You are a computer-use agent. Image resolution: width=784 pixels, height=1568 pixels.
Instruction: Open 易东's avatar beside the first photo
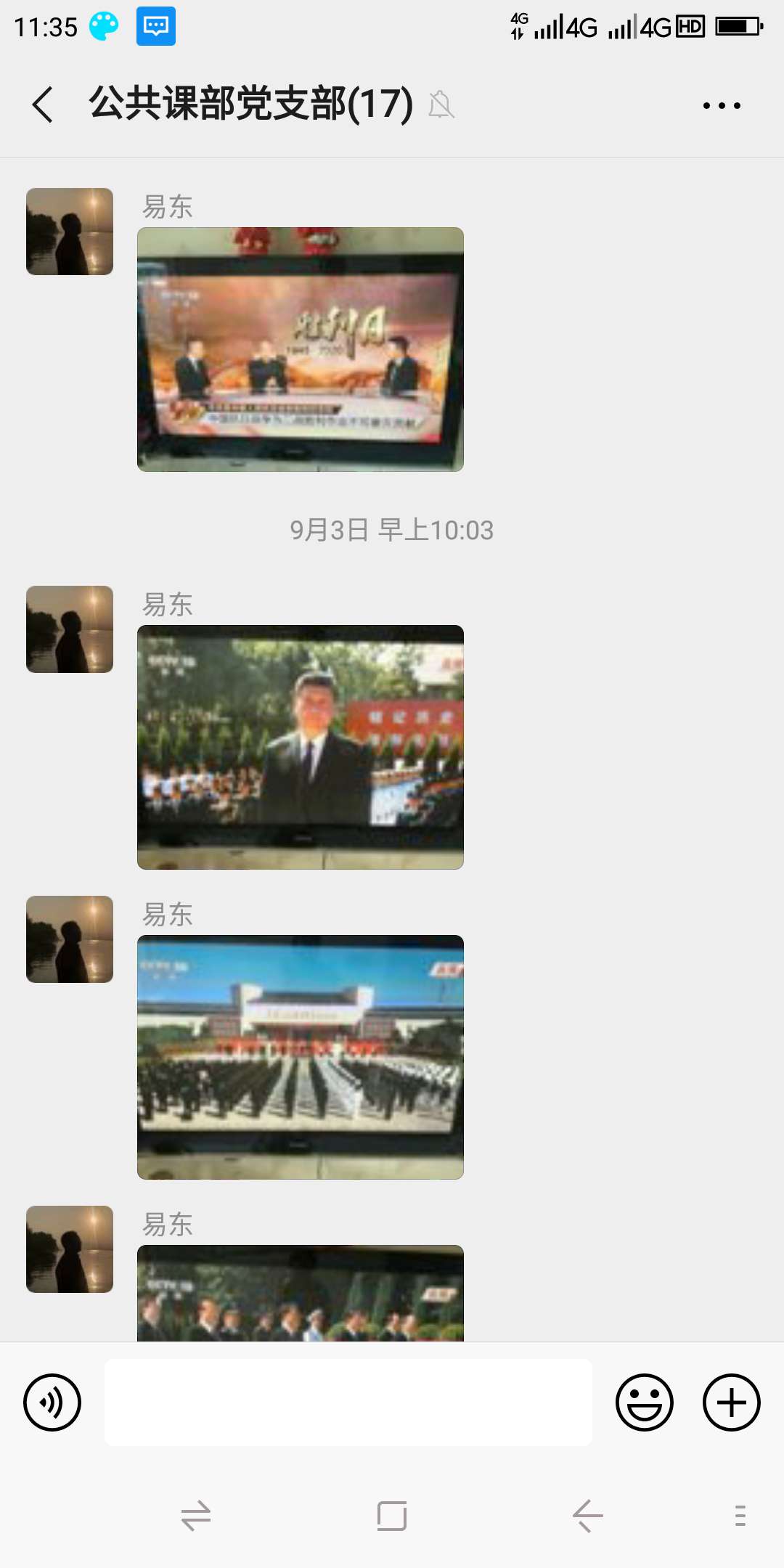70,232
